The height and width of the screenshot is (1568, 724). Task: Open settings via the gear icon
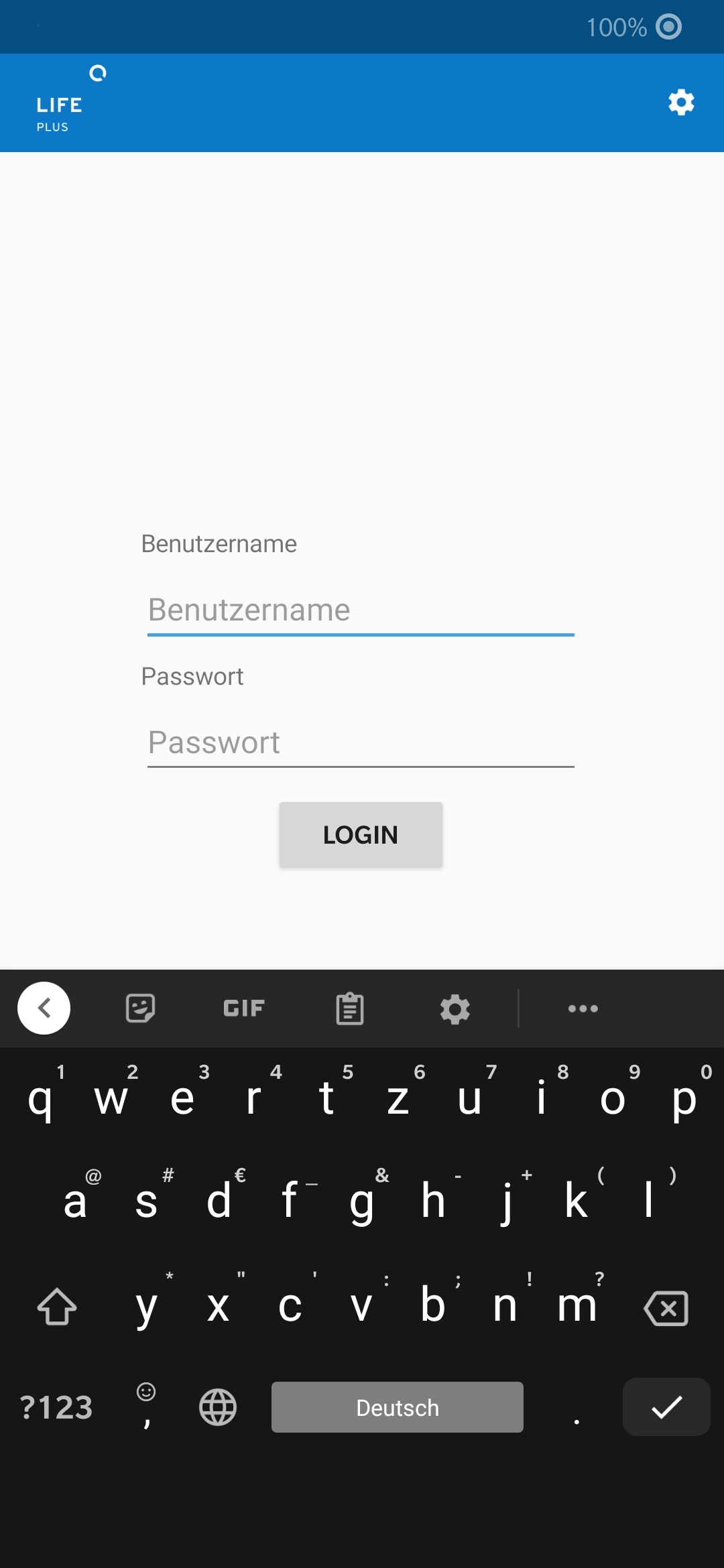681,103
